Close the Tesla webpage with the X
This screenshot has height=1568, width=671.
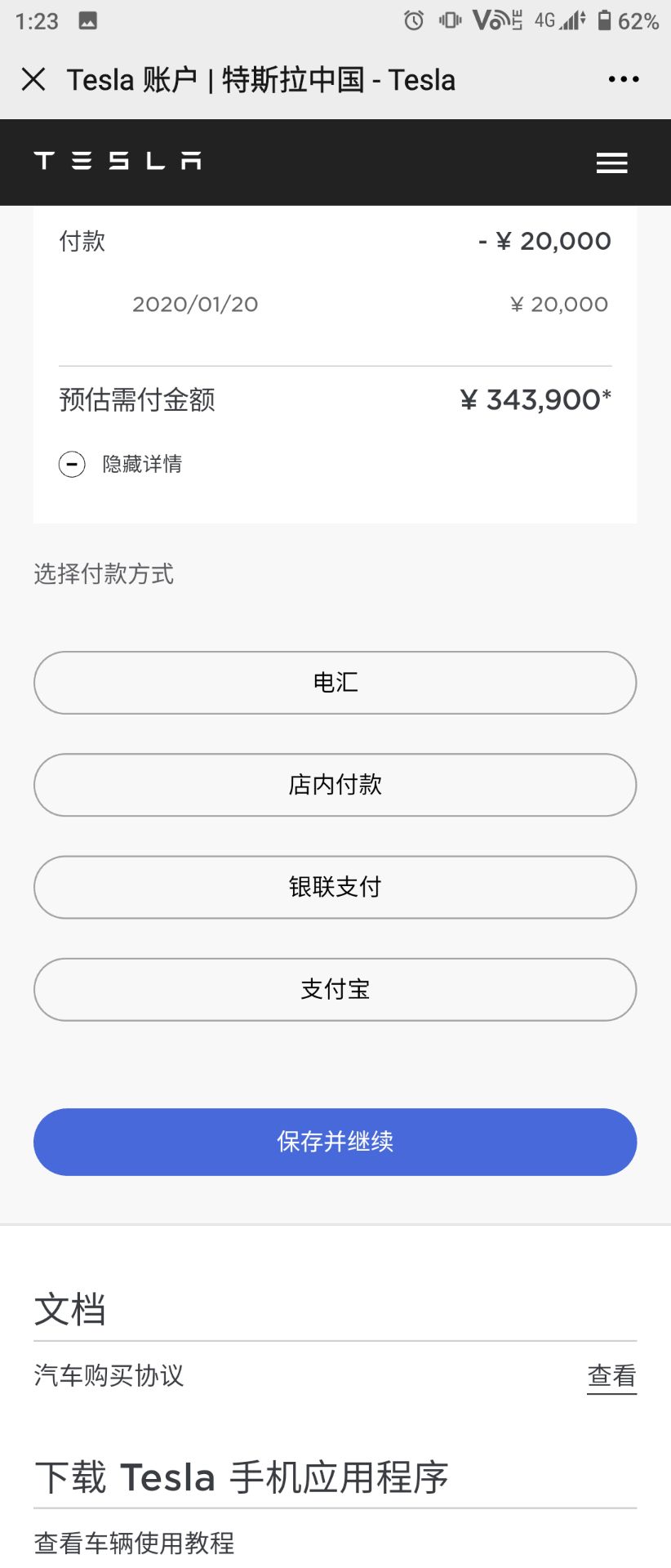[33, 78]
